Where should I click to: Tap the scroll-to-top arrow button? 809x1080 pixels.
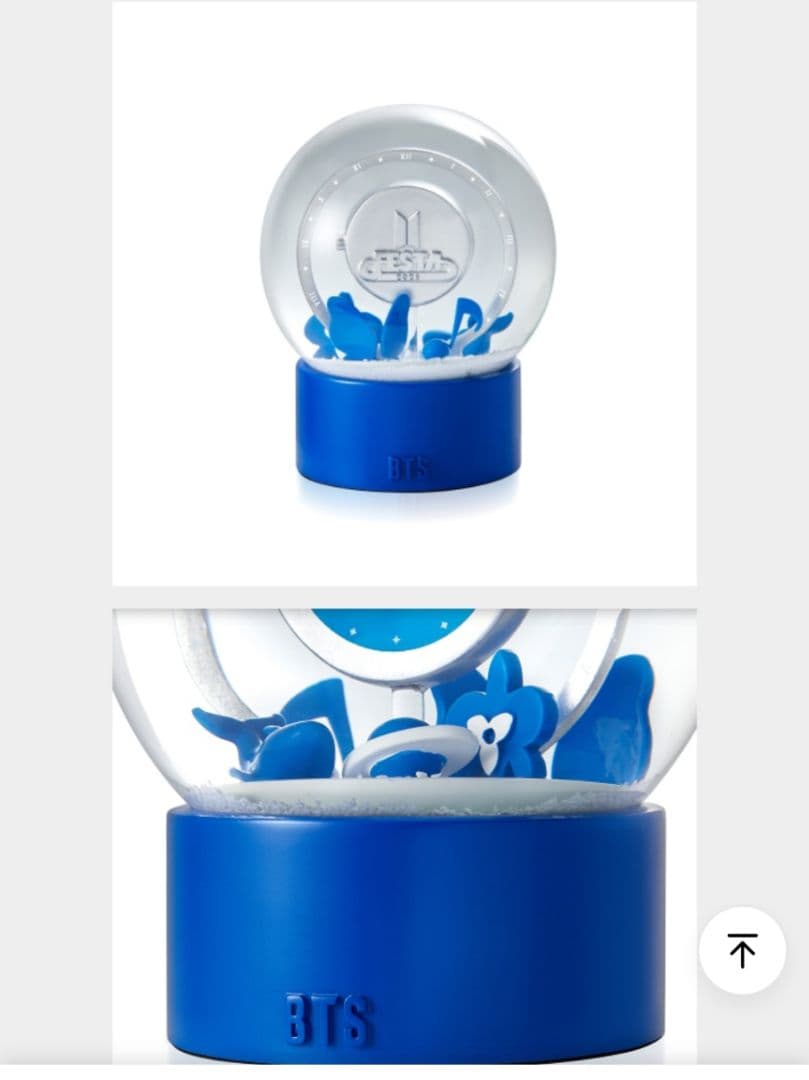(x=742, y=950)
